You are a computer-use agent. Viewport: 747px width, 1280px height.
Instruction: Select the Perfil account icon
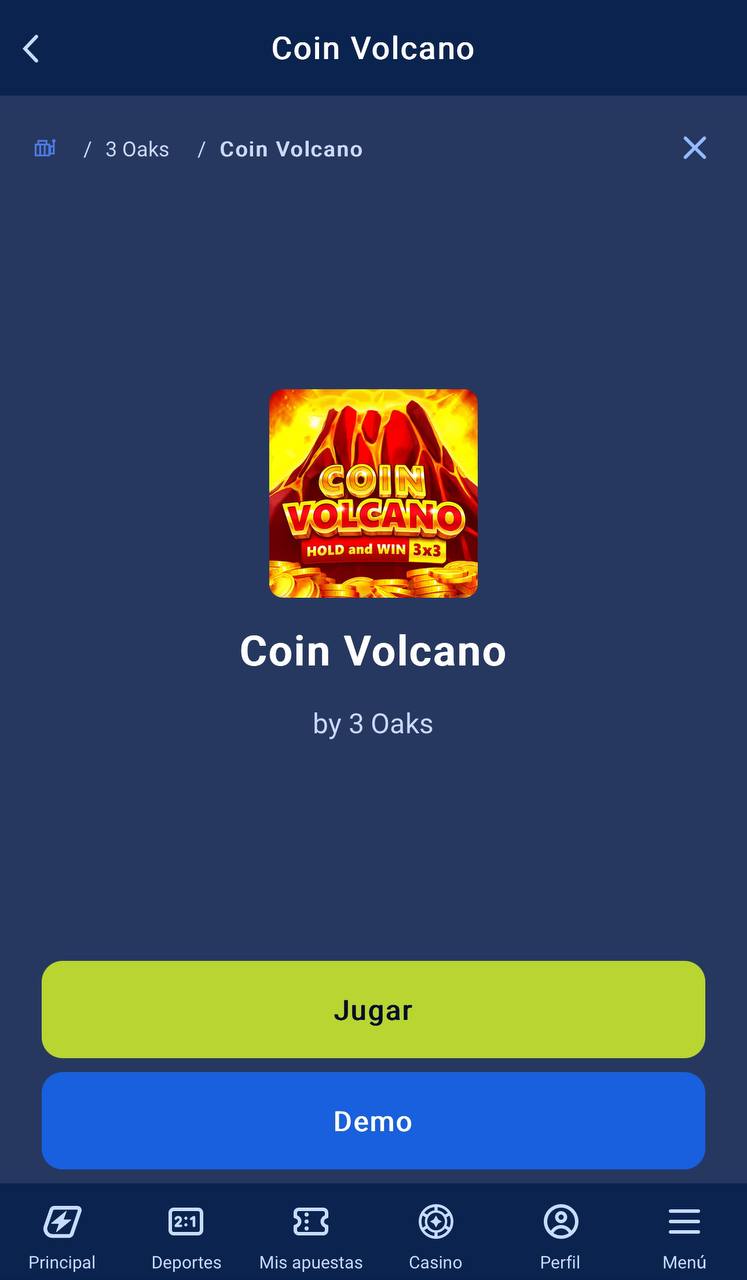[560, 1221]
